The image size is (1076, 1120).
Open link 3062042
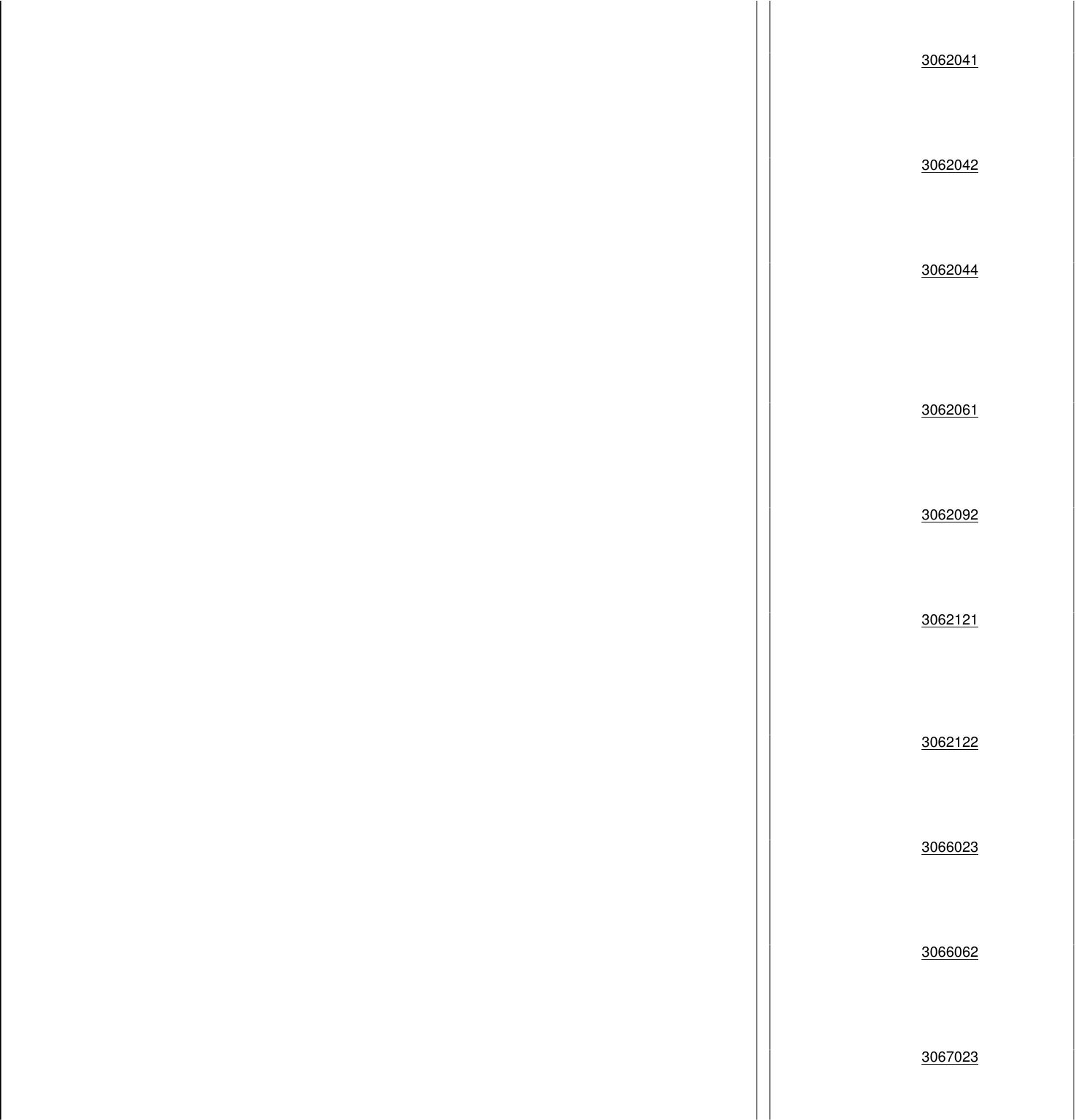tap(949, 165)
